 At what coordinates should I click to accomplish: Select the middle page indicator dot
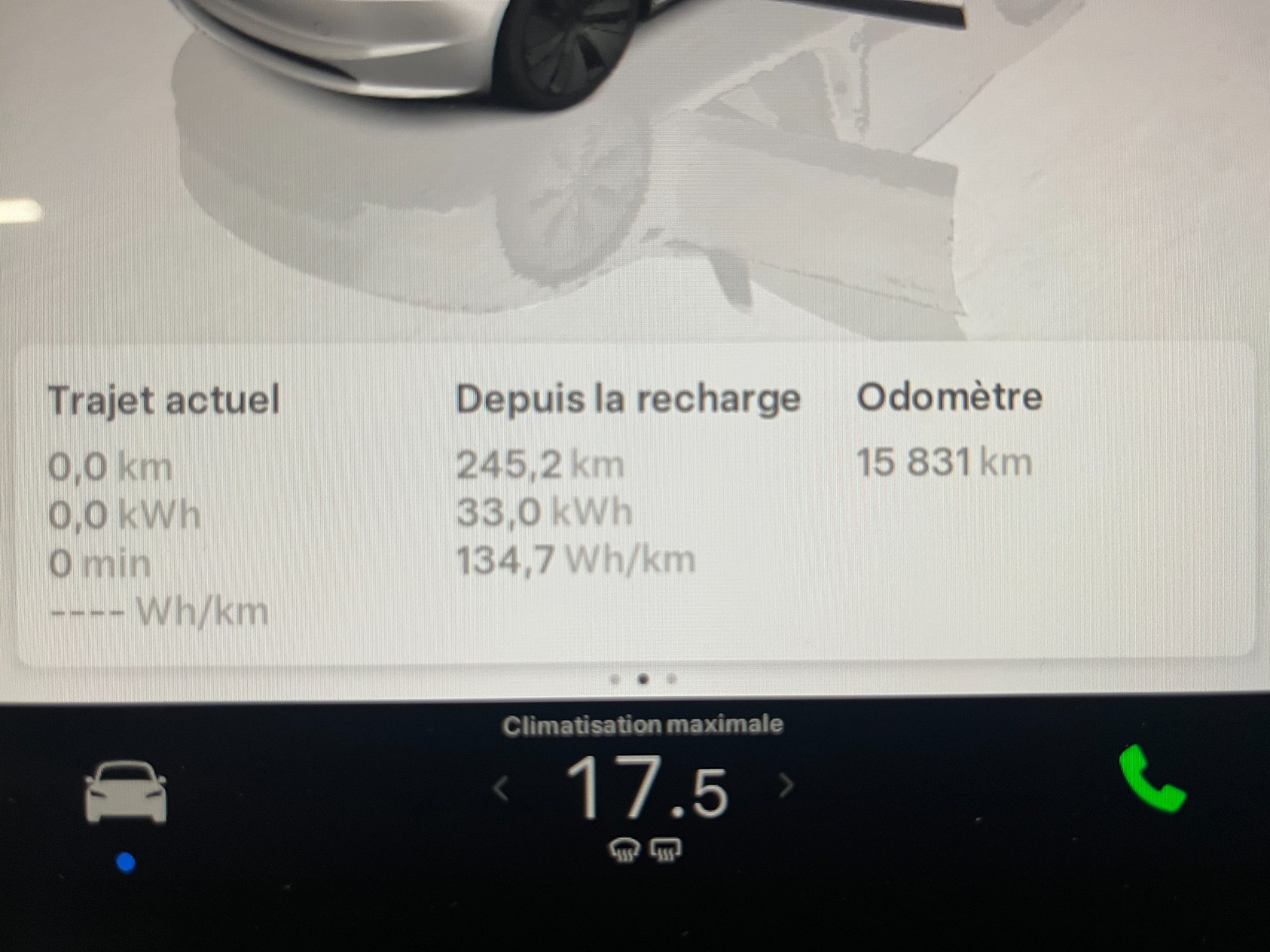[643, 679]
